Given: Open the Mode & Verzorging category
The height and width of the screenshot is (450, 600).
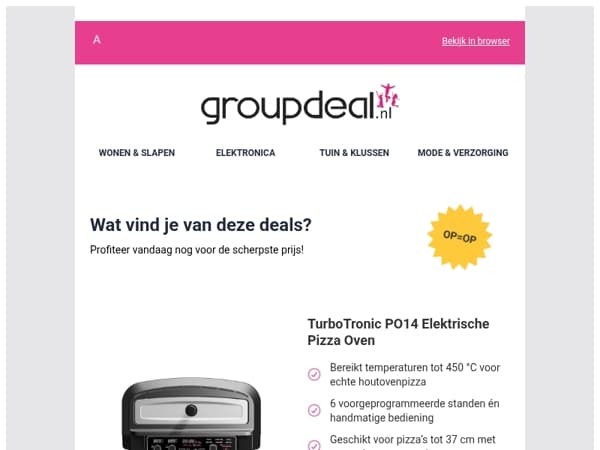Looking at the screenshot, I should pyautogui.click(x=463, y=153).
